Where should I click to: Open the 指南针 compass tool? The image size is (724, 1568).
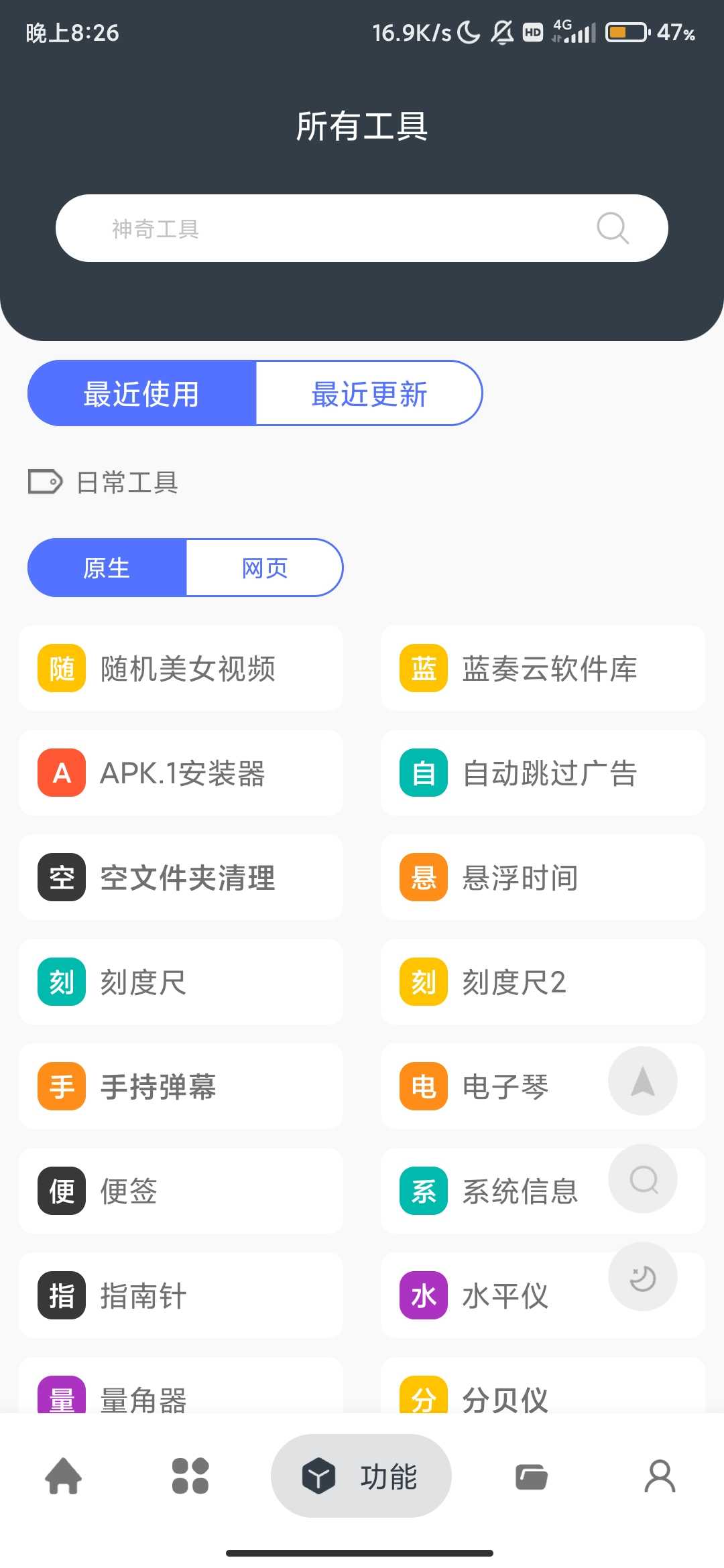[x=181, y=1295]
